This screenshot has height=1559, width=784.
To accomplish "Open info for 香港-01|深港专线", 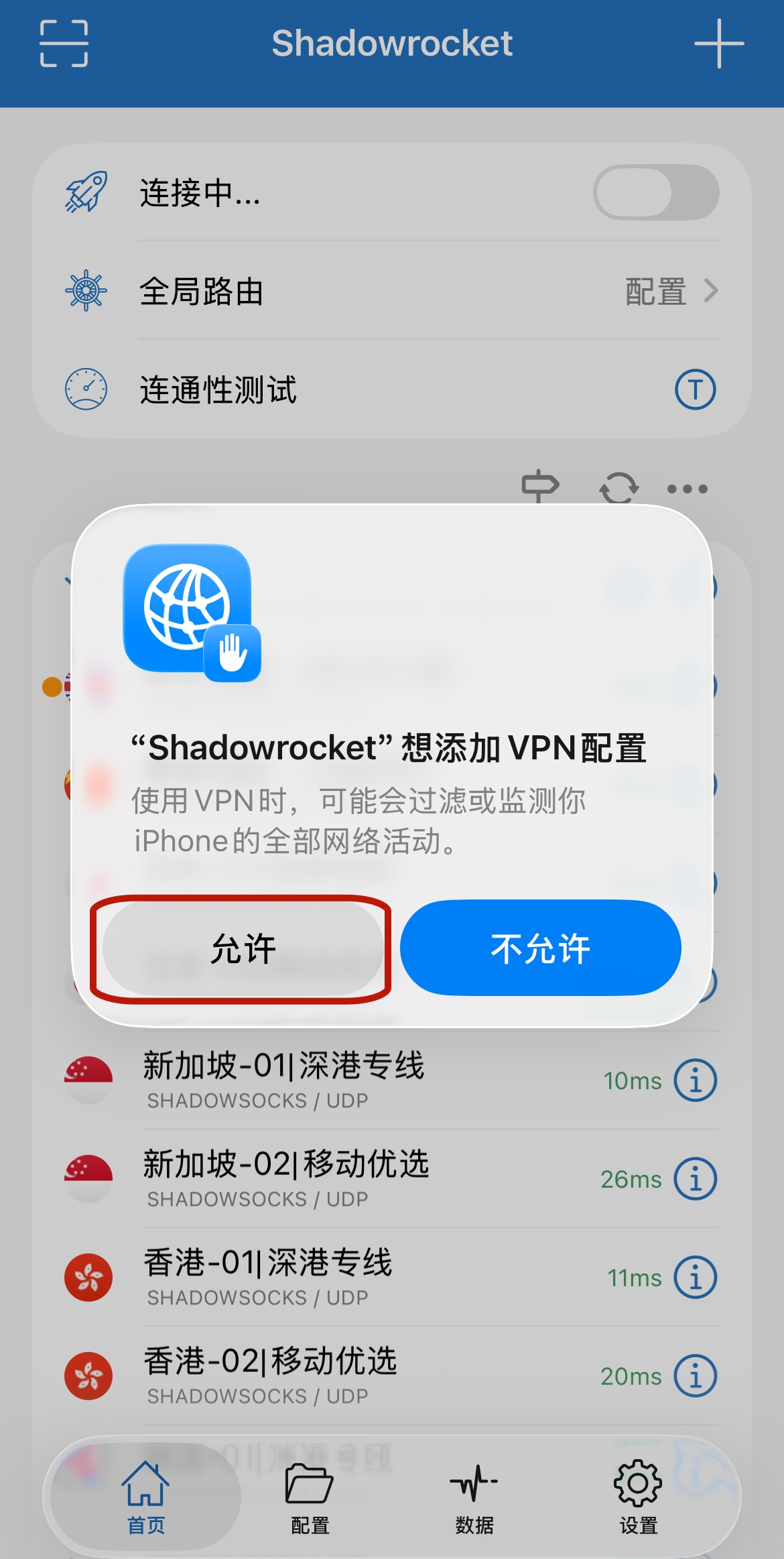I will (695, 1277).
